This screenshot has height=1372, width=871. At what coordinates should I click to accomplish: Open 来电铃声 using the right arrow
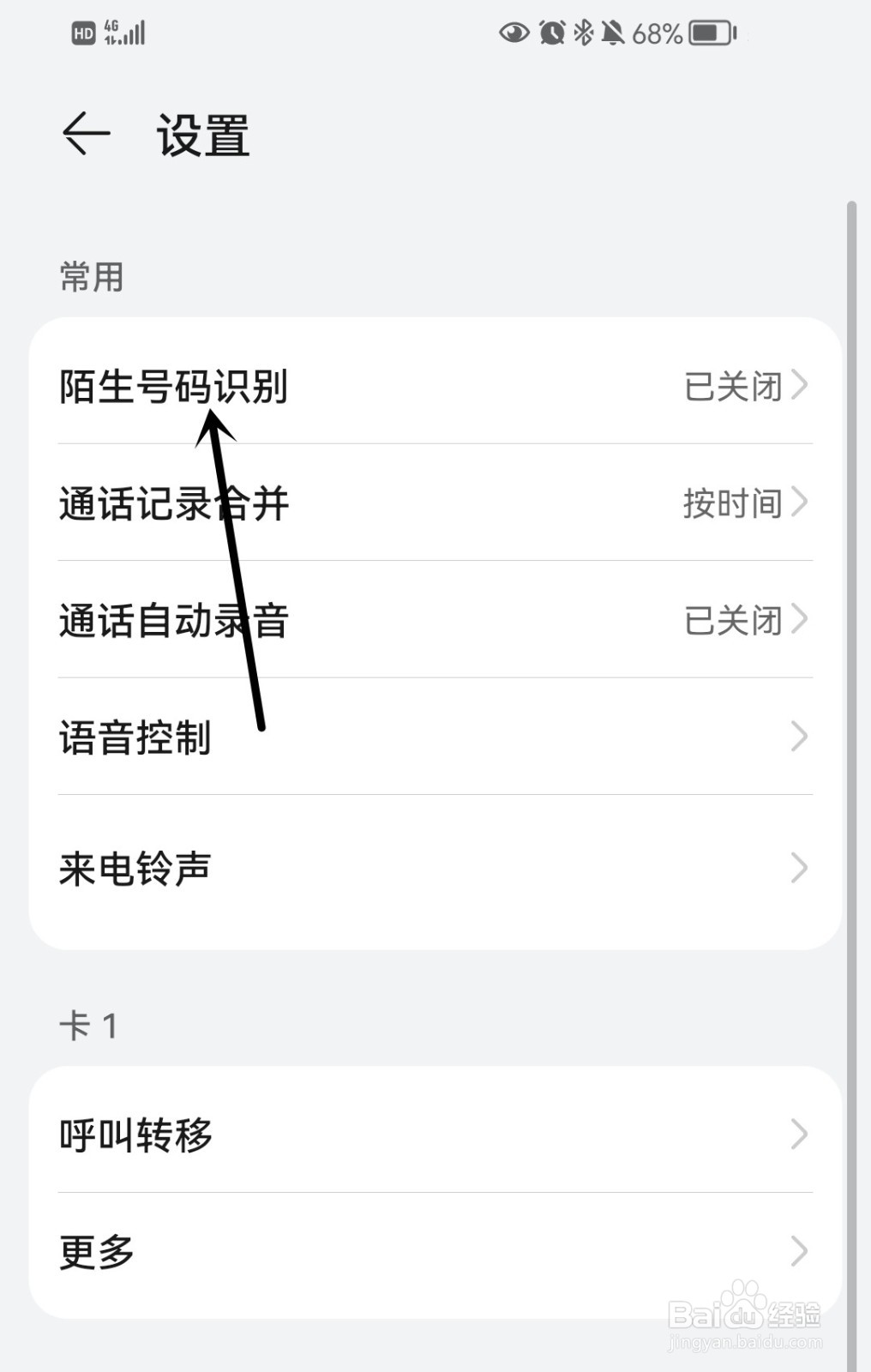coord(800,868)
